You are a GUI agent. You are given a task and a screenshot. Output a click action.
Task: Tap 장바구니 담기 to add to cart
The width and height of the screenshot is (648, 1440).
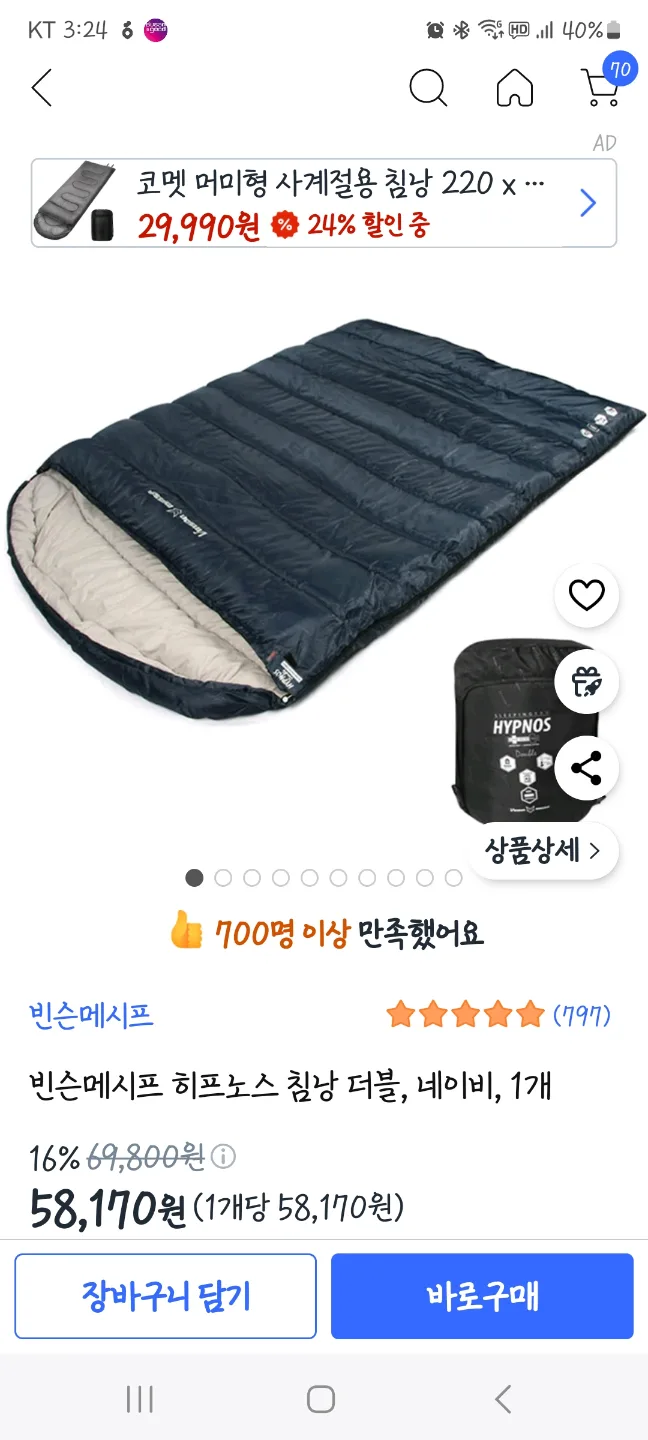pyautogui.click(x=166, y=1296)
